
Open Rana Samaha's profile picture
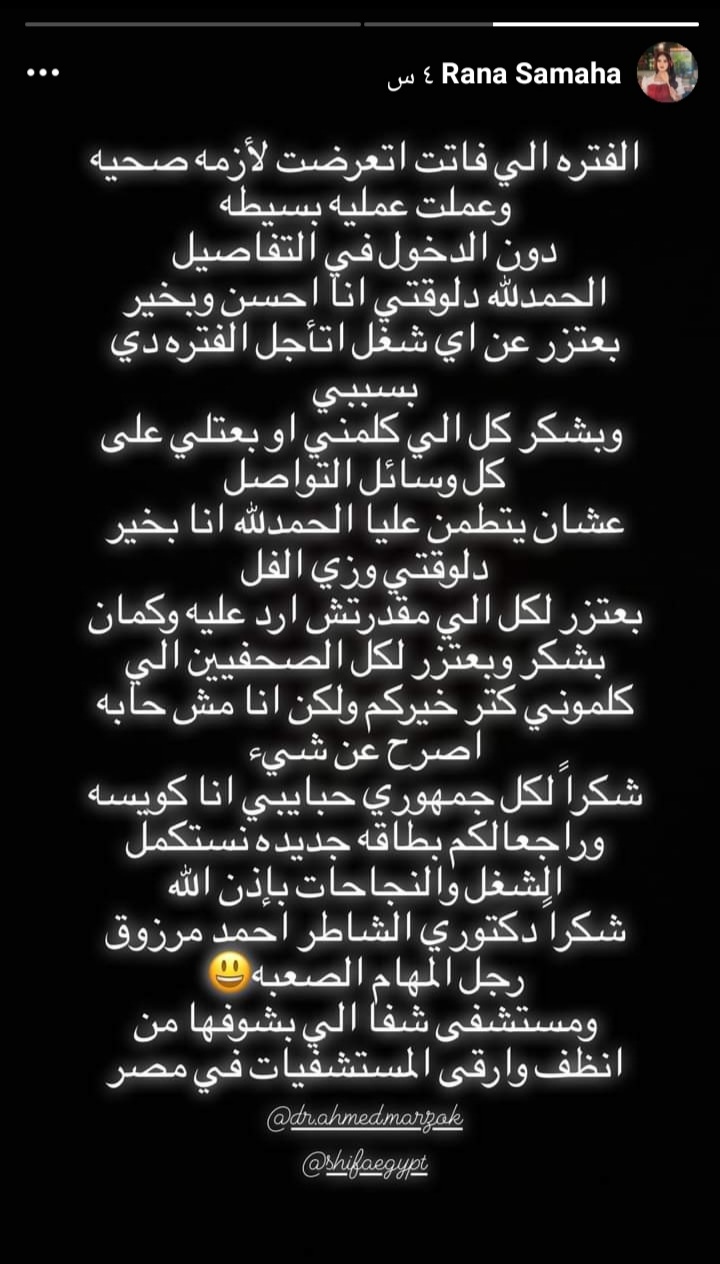click(x=667, y=72)
